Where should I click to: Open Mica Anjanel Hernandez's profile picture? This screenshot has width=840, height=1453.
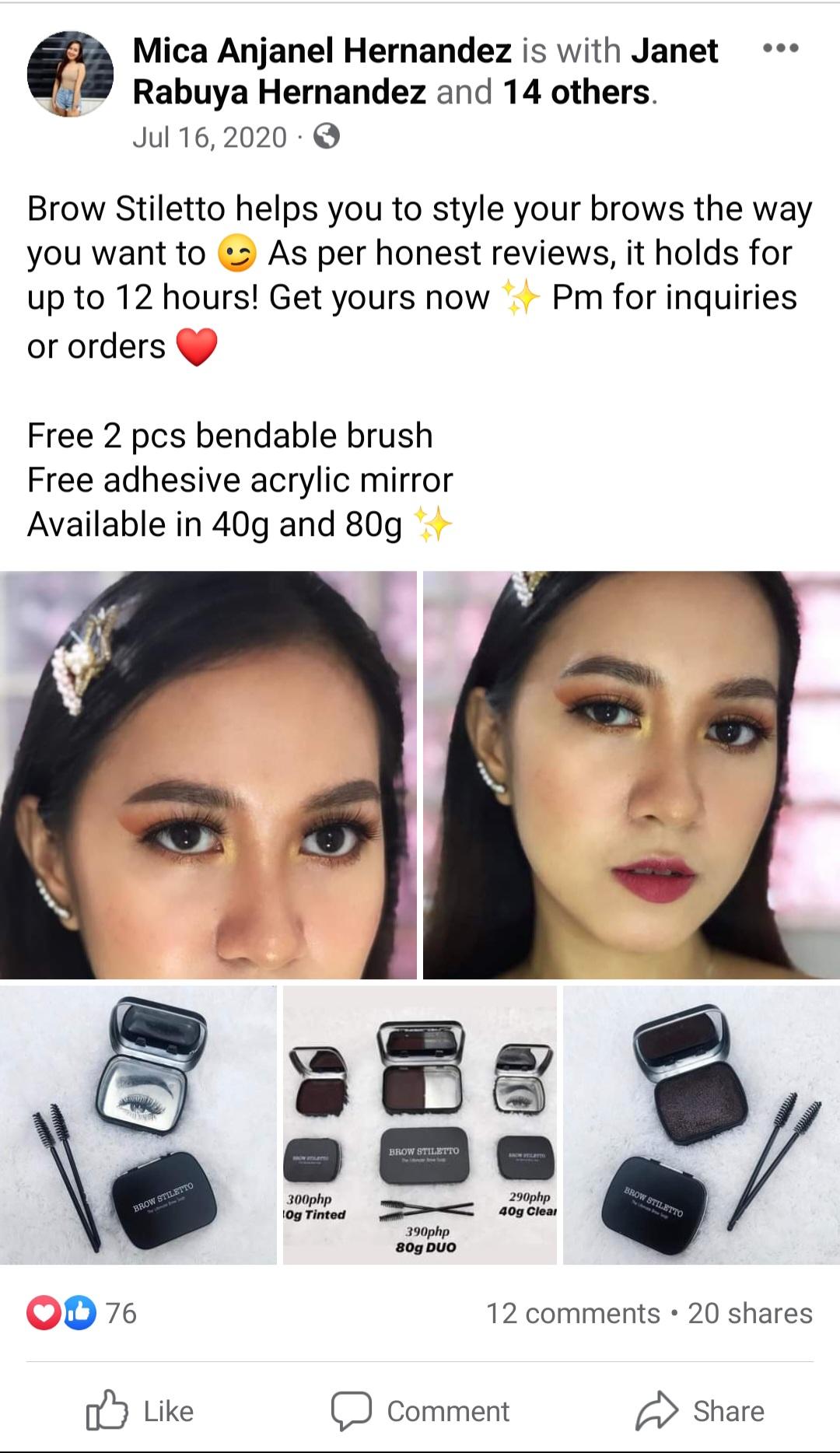70,75
